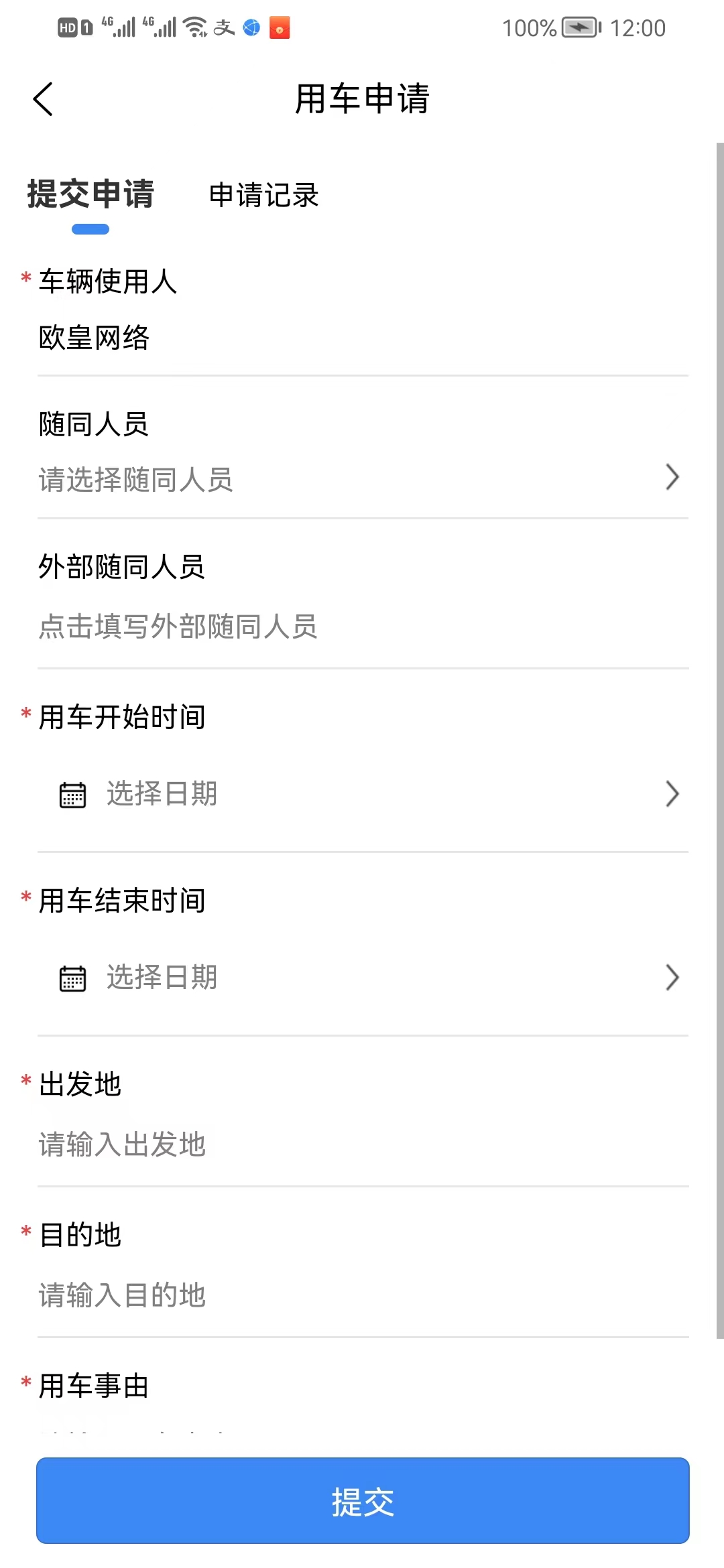
Task: Tap the back arrow to exit 用车申请
Action: pyautogui.click(x=43, y=98)
